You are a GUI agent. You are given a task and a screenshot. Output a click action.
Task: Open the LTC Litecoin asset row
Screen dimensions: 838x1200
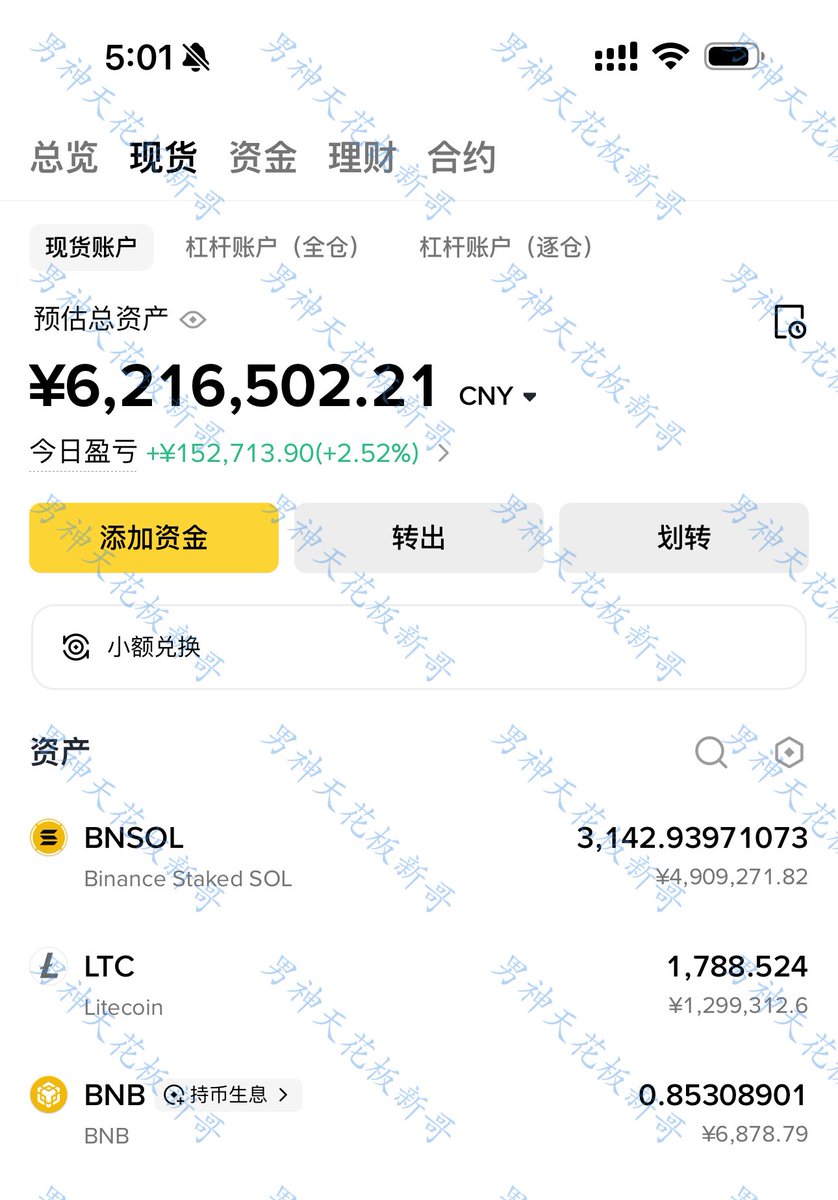click(419, 985)
